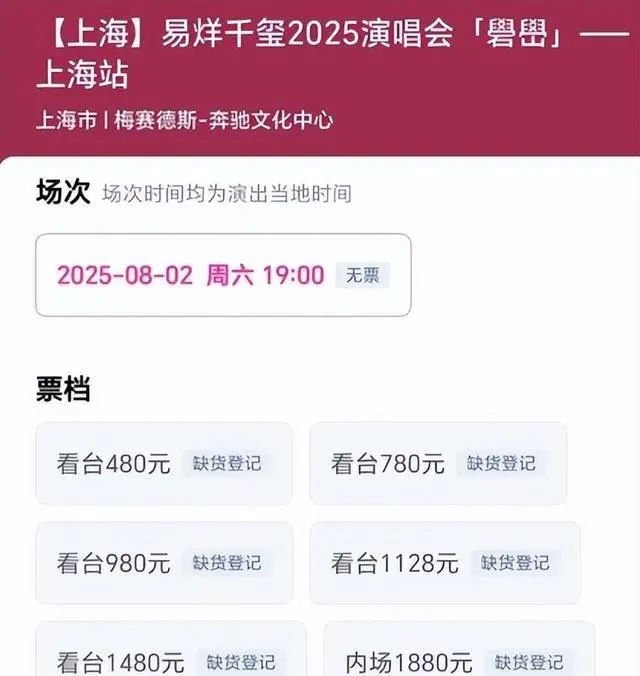The height and width of the screenshot is (676, 640).
Task: Choose the 看台780元 ticket tier
Action: pyautogui.click(x=438, y=463)
